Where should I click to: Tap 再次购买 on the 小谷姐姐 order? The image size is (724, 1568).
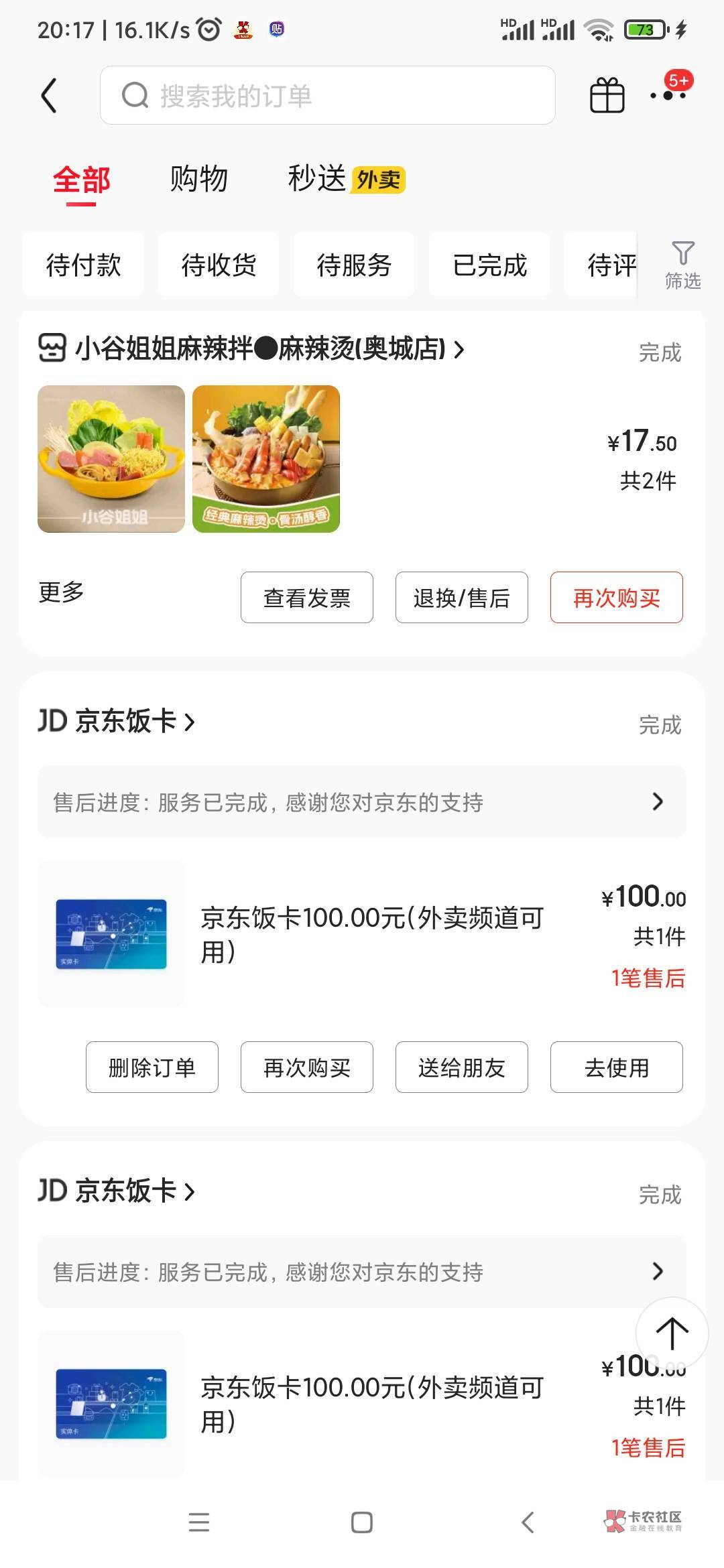(617, 598)
